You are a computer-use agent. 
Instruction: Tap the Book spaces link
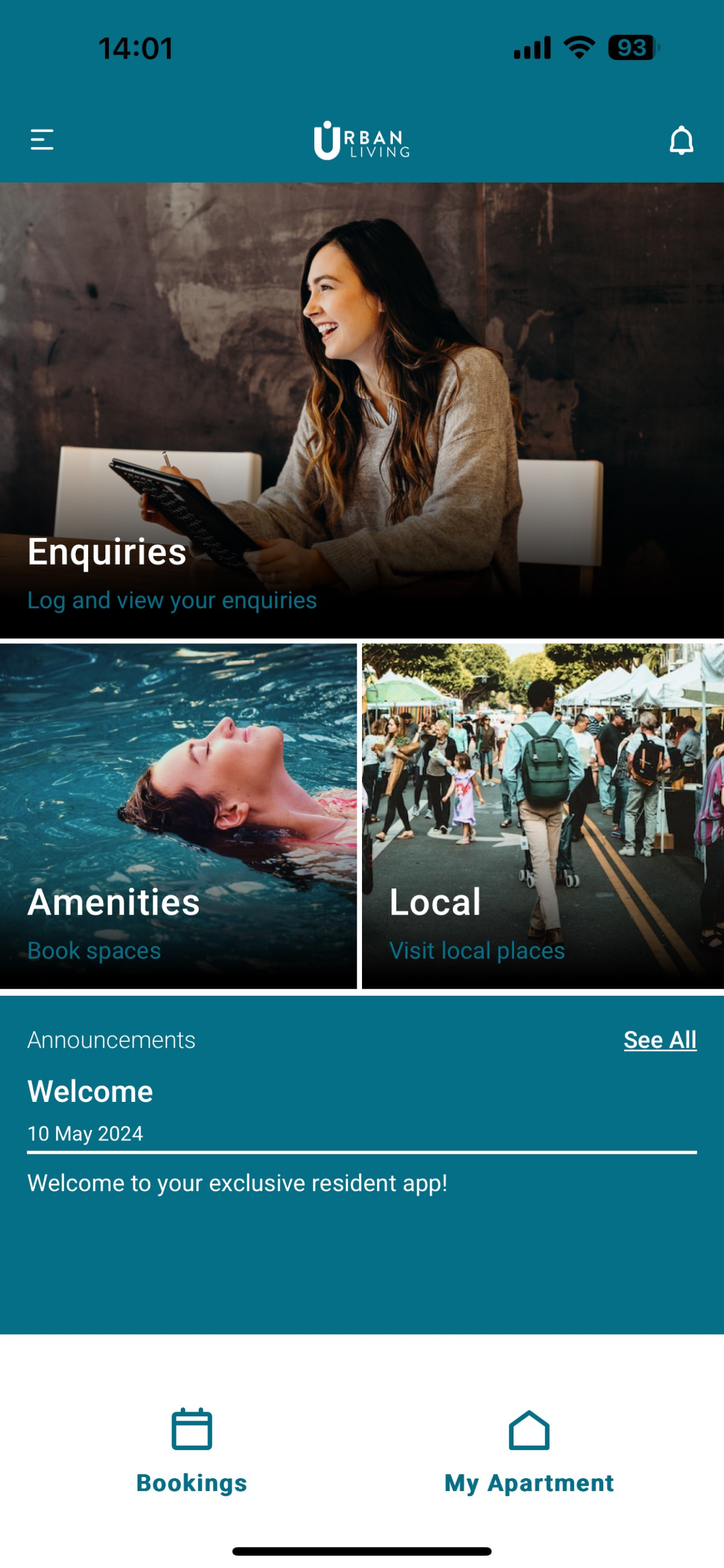point(94,950)
